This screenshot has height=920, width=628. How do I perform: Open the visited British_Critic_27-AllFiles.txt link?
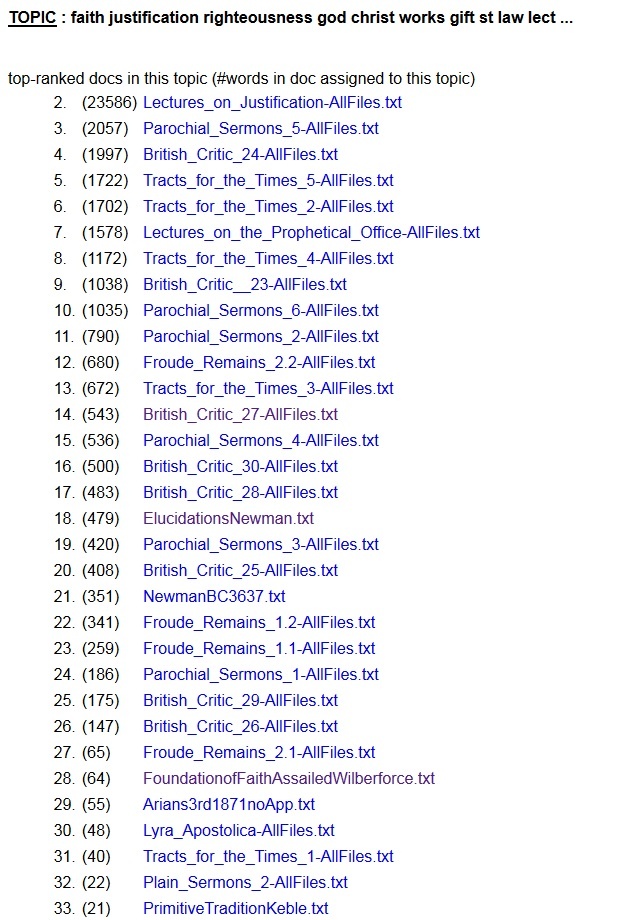click(241, 414)
